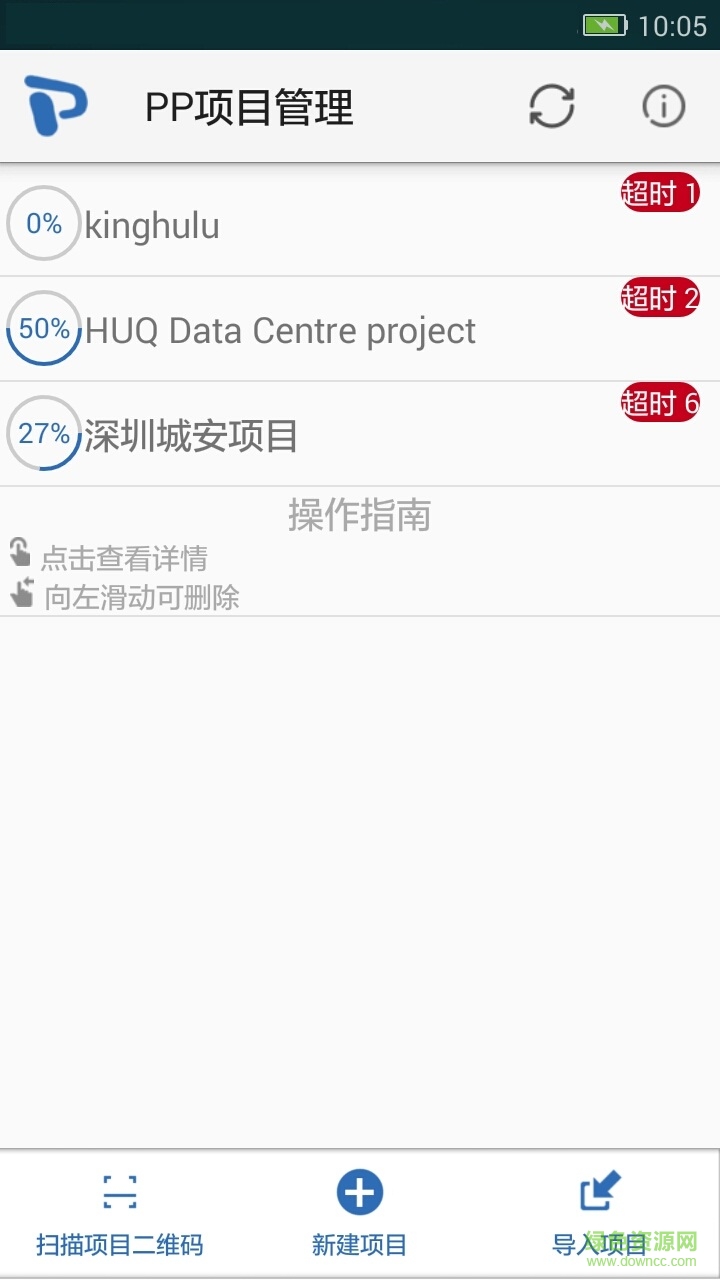Open the info icon in app bar

(x=663, y=106)
